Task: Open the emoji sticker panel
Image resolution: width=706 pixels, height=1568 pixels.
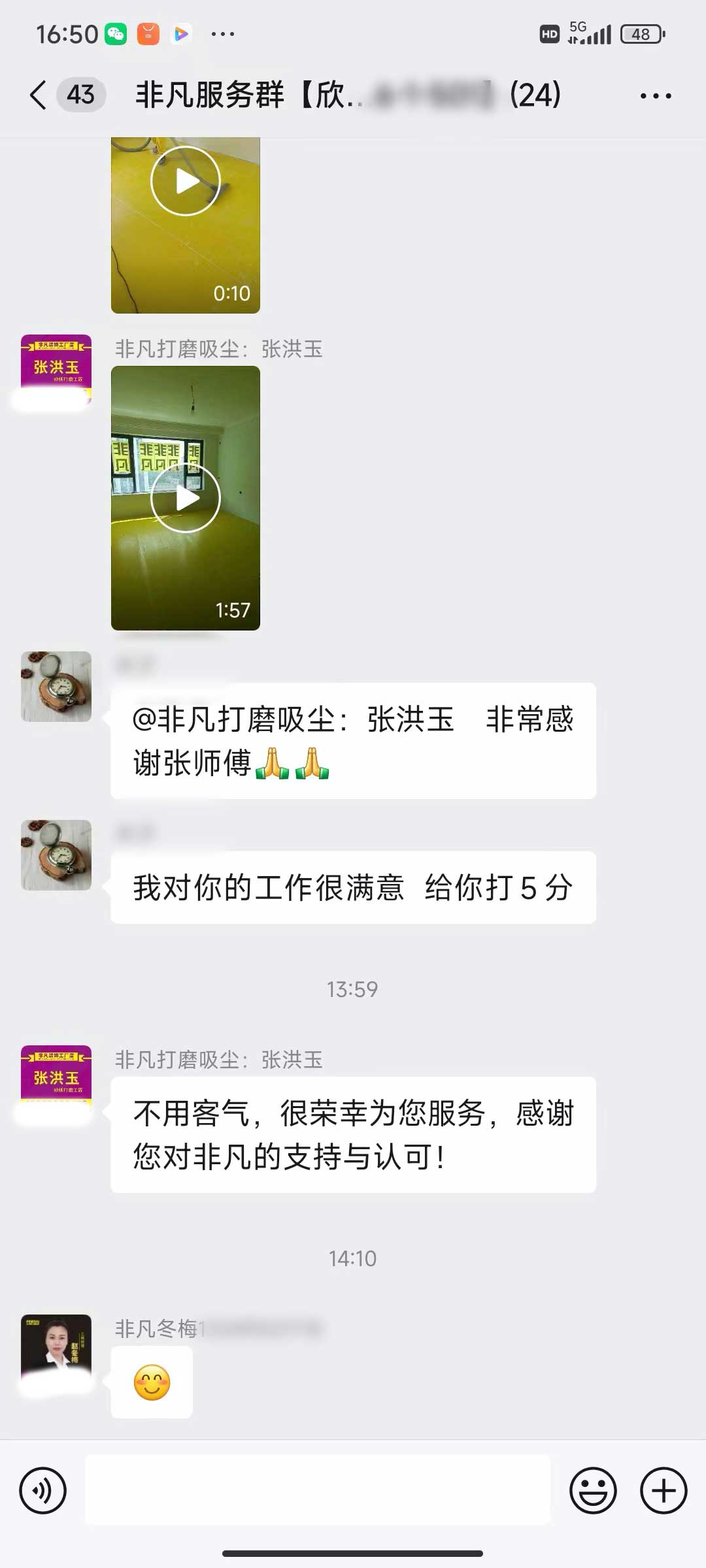Action: [x=593, y=1490]
